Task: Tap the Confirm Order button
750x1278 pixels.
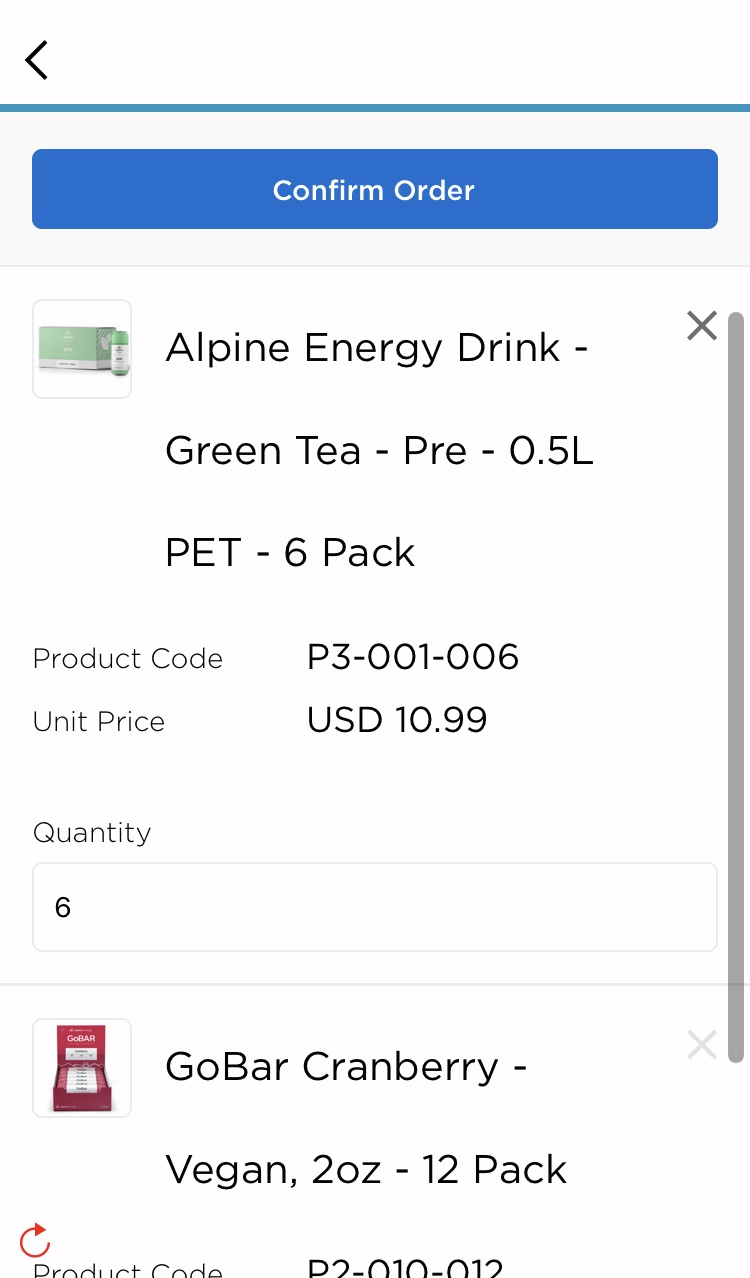Action: coord(375,189)
